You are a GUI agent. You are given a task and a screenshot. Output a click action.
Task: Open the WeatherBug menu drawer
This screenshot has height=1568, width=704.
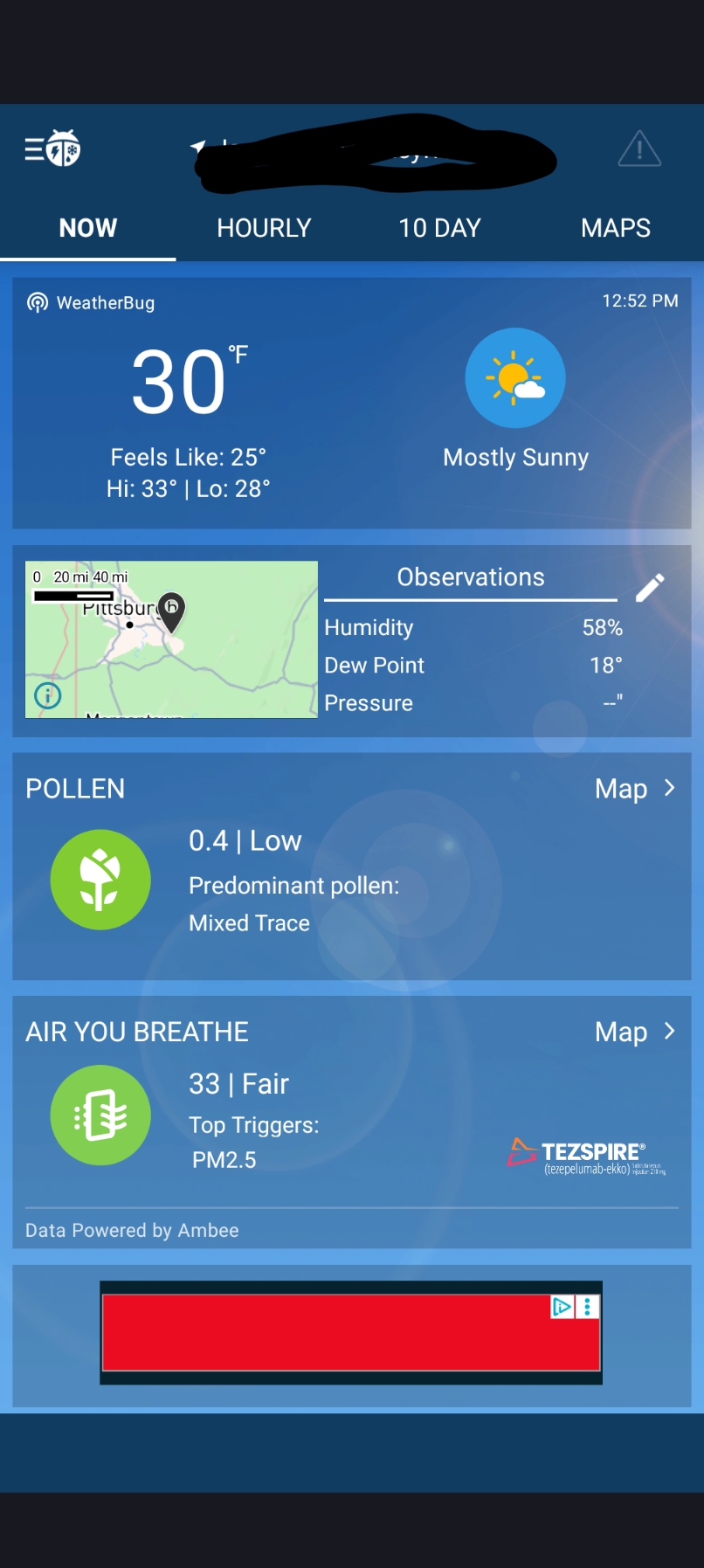(51, 149)
